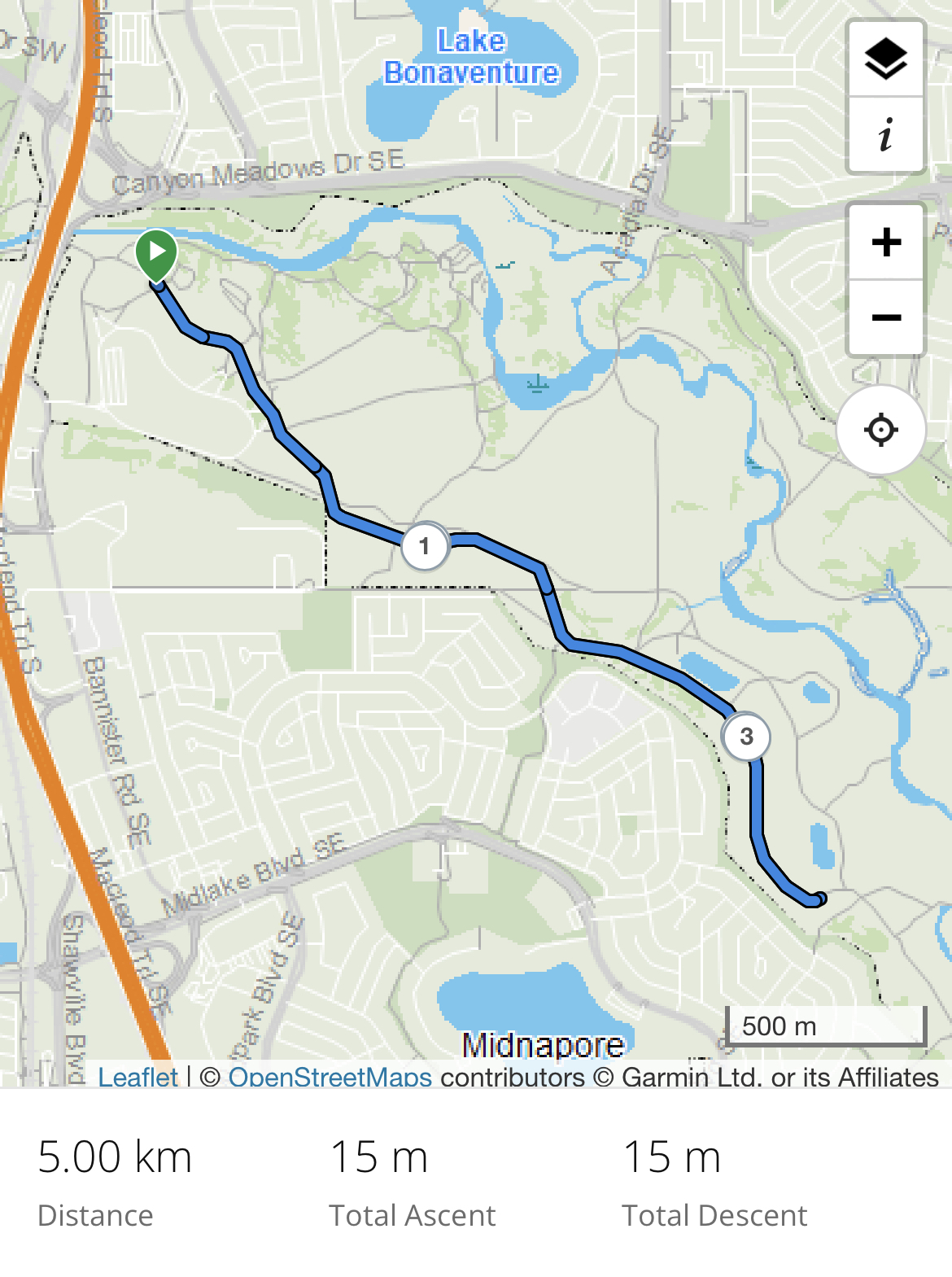Open the map layers selector
Screen dimensions: 952x1277
(885, 59)
